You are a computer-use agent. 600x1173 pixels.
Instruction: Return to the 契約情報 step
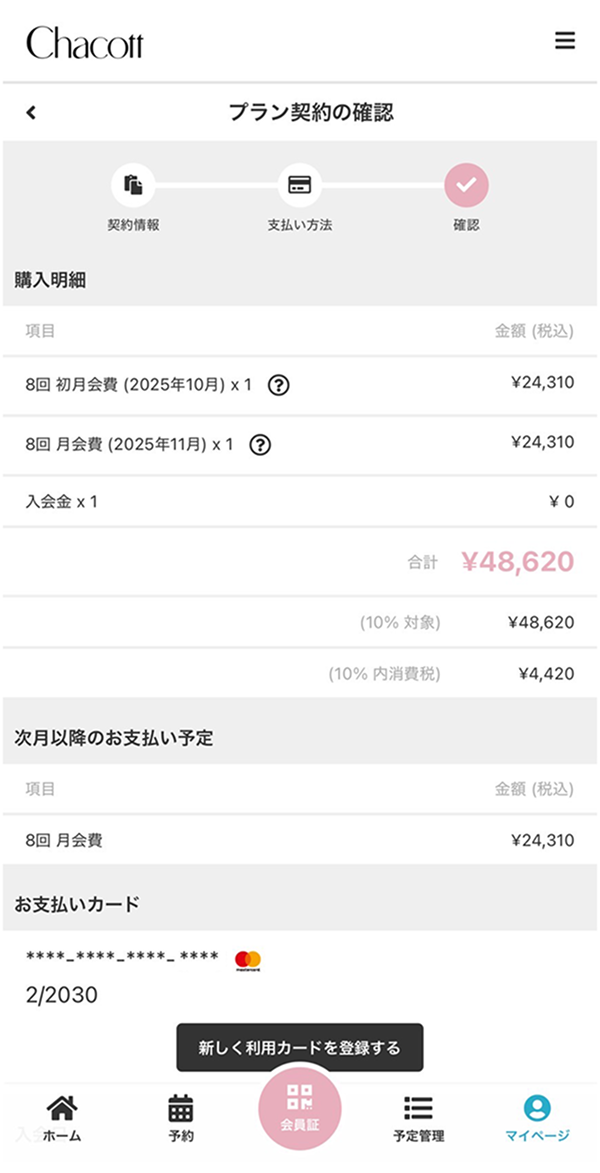[133, 198]
